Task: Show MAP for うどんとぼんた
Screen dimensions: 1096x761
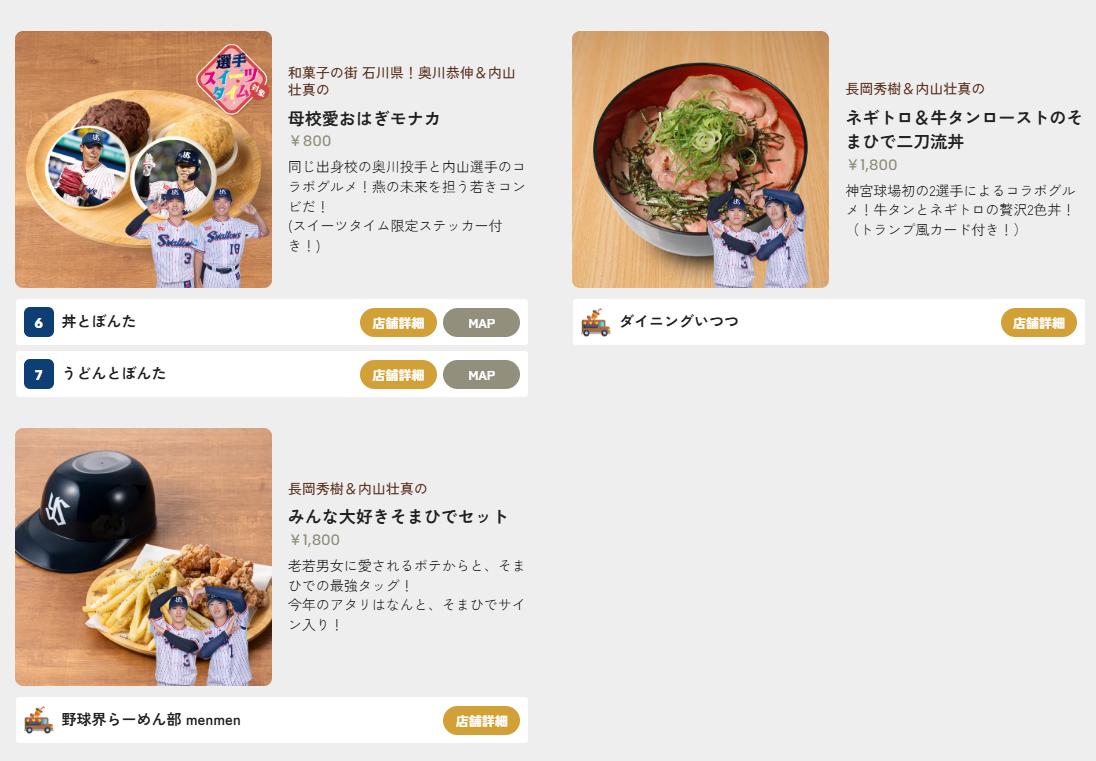Action: [x=481, y=375]
